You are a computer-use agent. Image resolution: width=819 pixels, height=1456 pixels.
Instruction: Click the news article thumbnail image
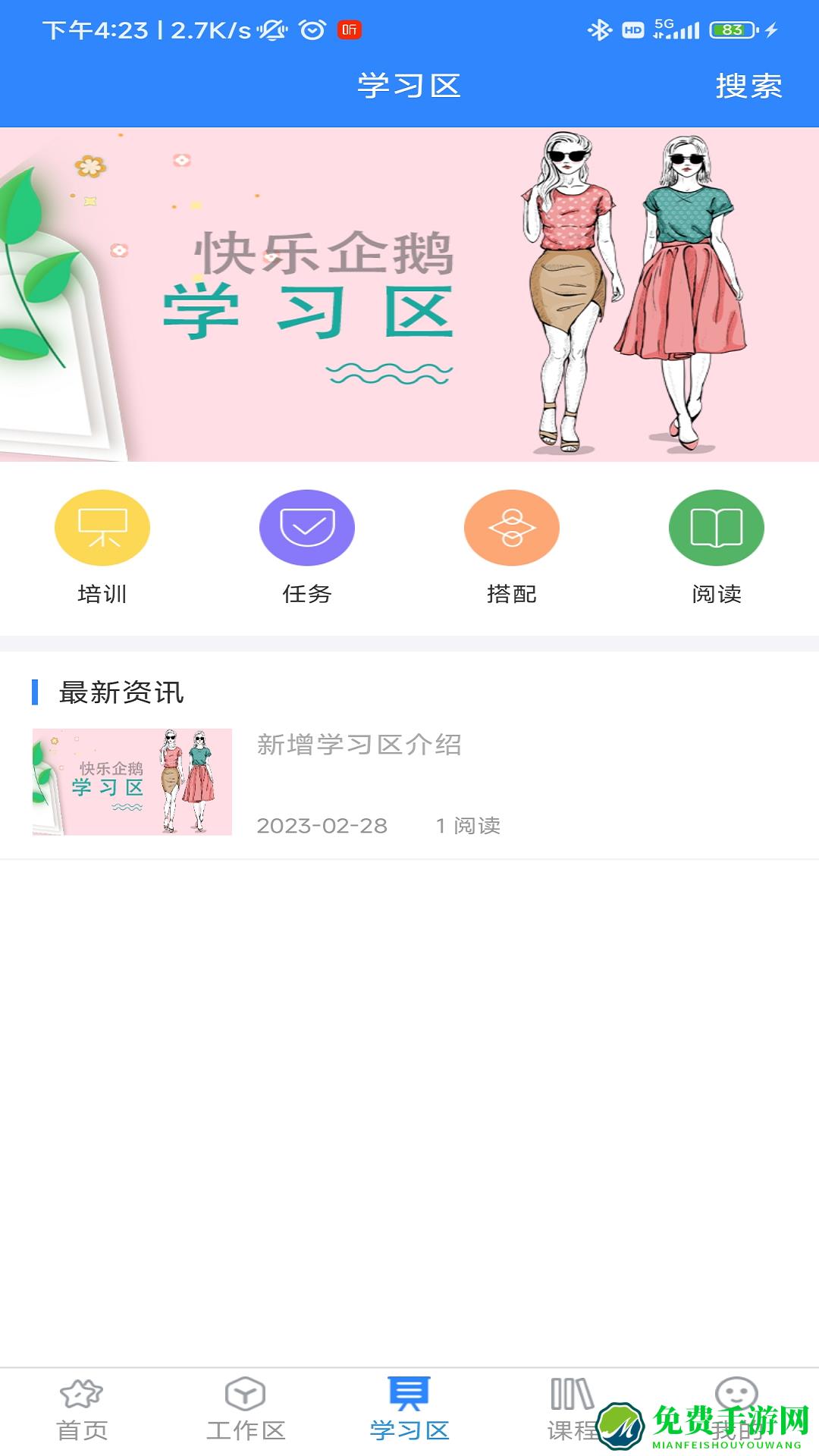(132, 783)
